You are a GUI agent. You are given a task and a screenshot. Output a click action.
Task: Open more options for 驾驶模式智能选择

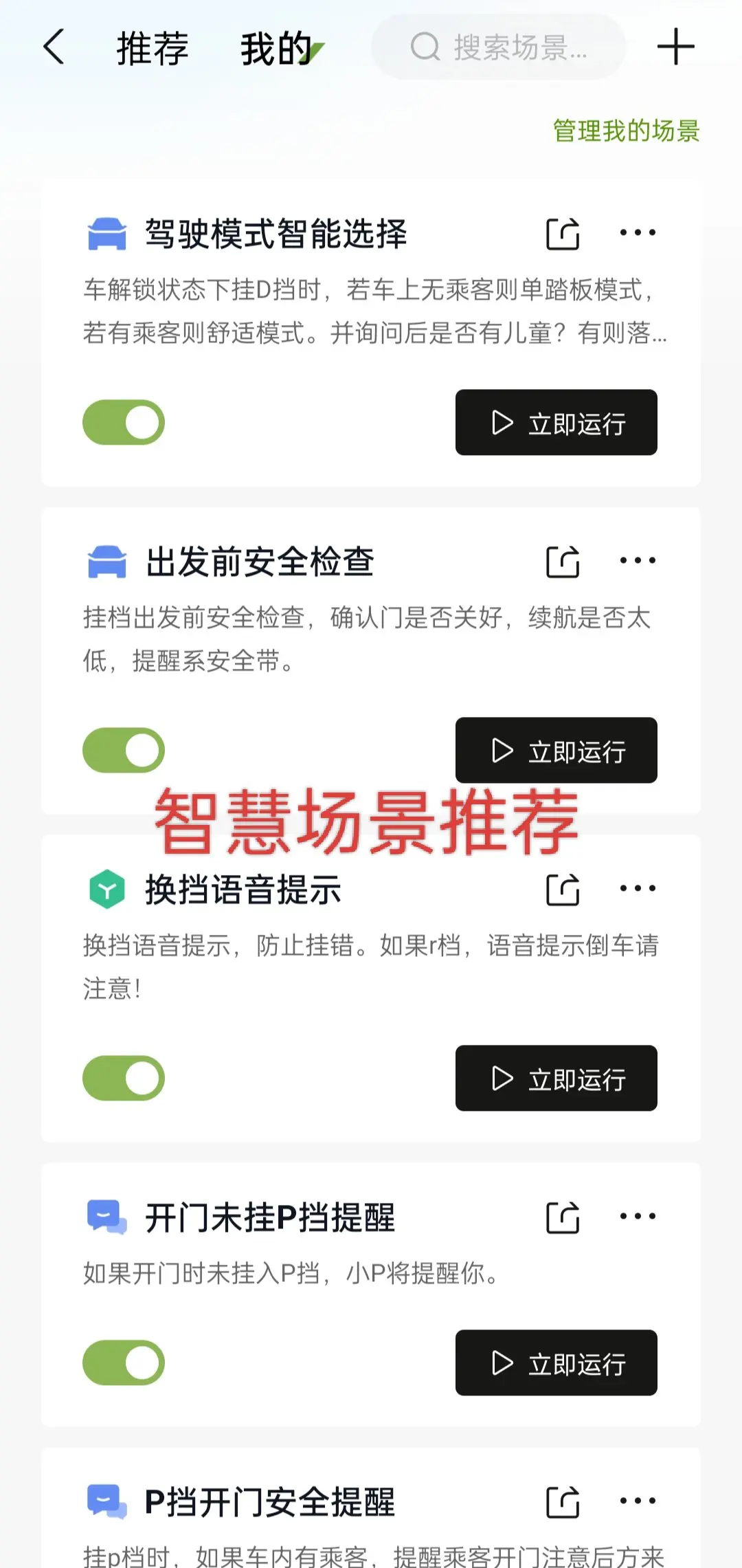pos(638,233)
